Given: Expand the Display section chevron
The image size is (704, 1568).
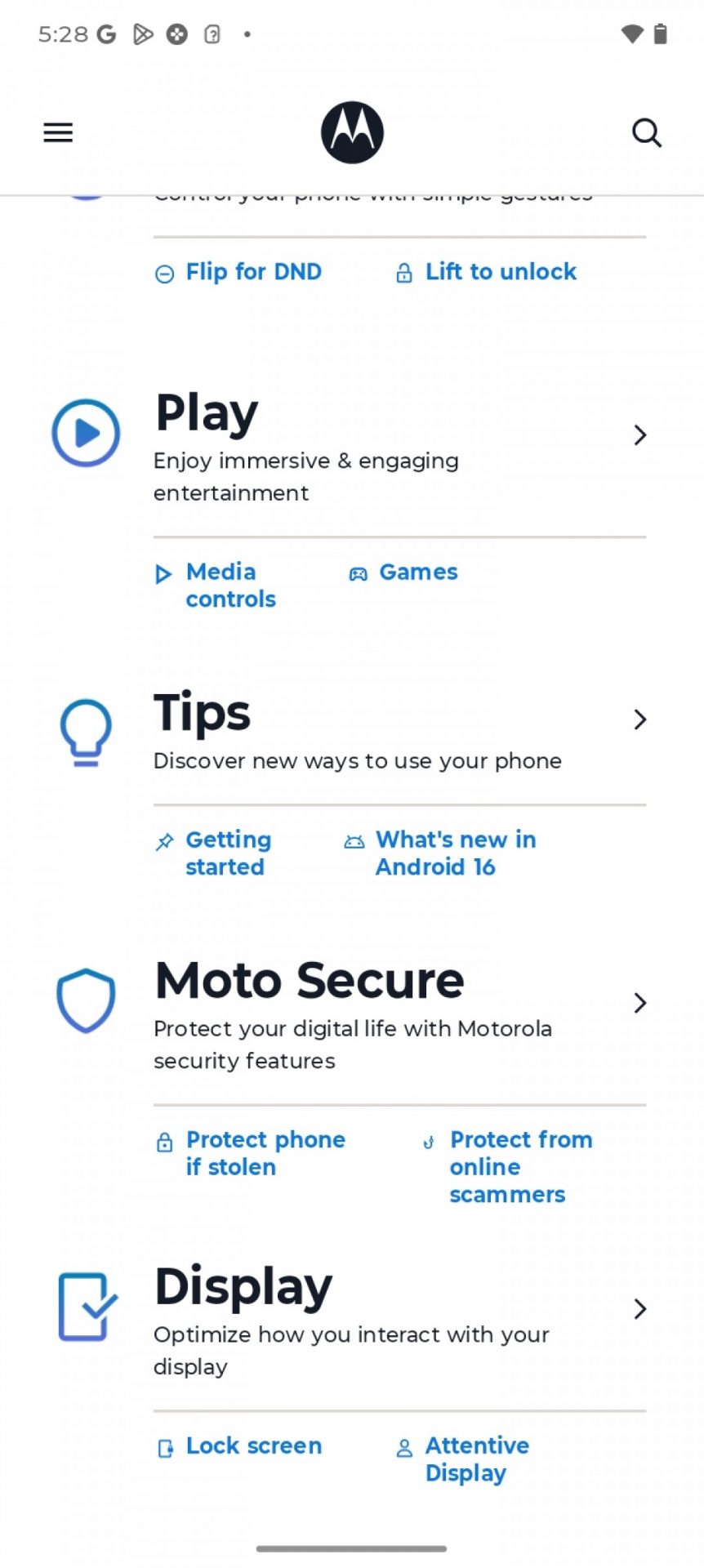Looking at the screenshot, I should [x=640, y=1308].
